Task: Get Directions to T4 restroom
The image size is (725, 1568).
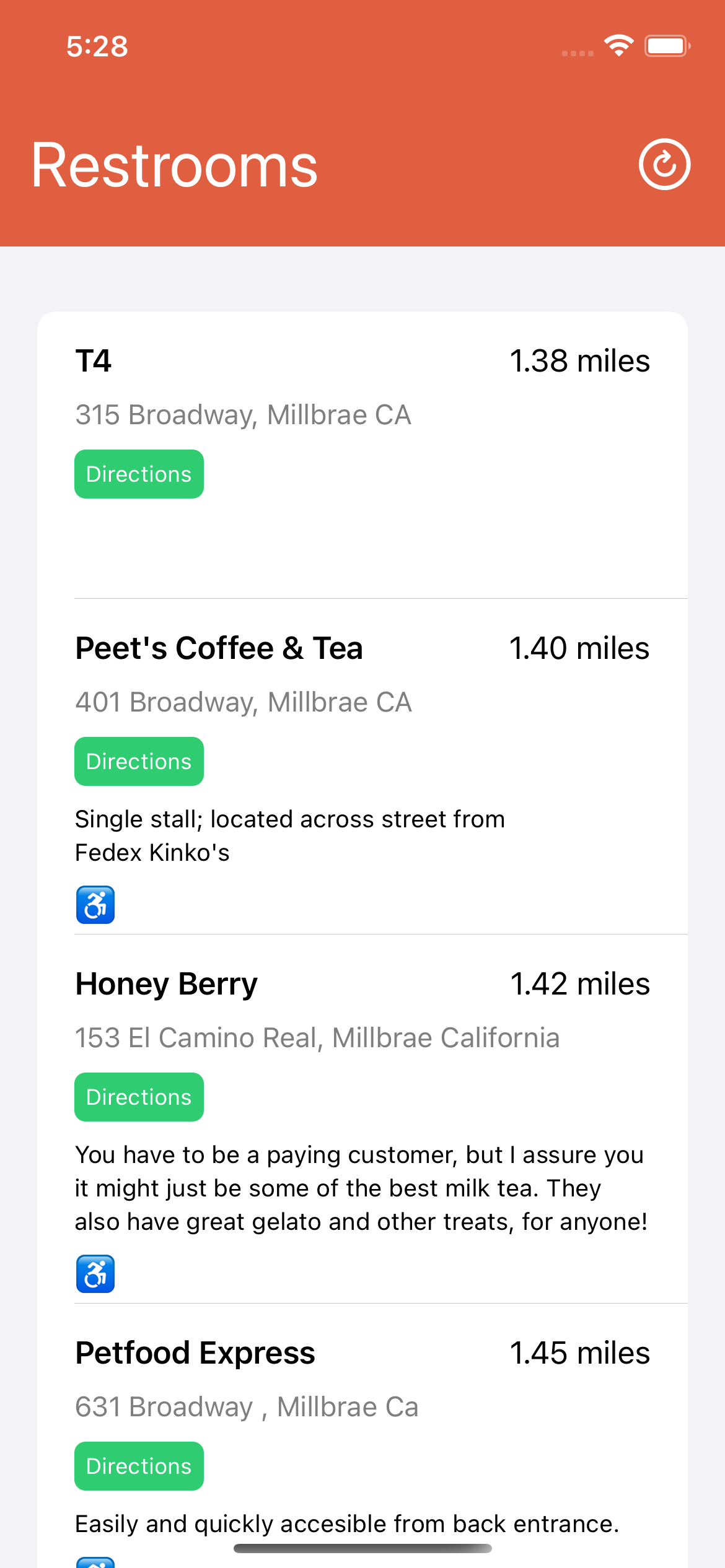Action: pyautogui.click(x=139, y=474)
